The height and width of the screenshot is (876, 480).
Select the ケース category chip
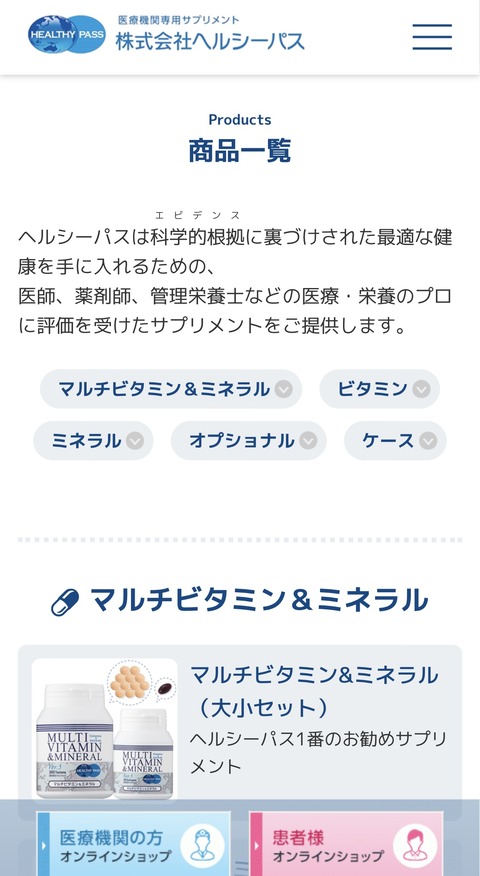395,441
